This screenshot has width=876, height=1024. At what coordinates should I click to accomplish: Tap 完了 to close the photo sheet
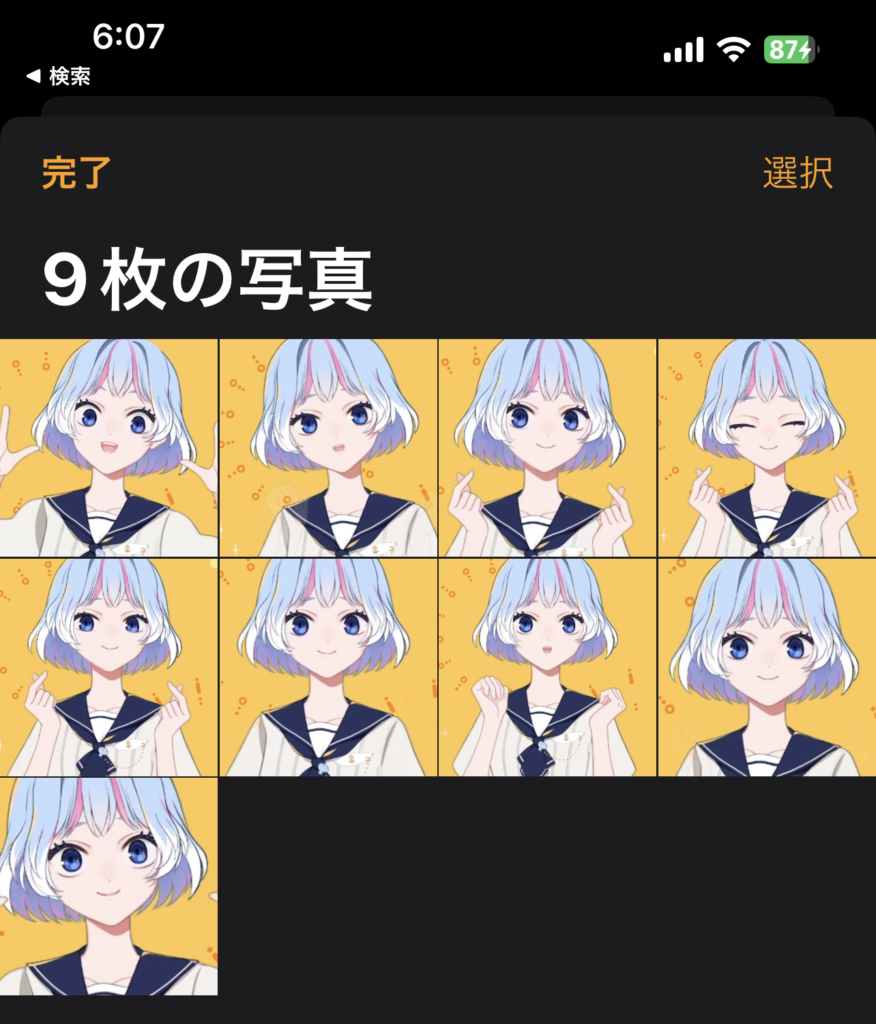tap(76, 173)
